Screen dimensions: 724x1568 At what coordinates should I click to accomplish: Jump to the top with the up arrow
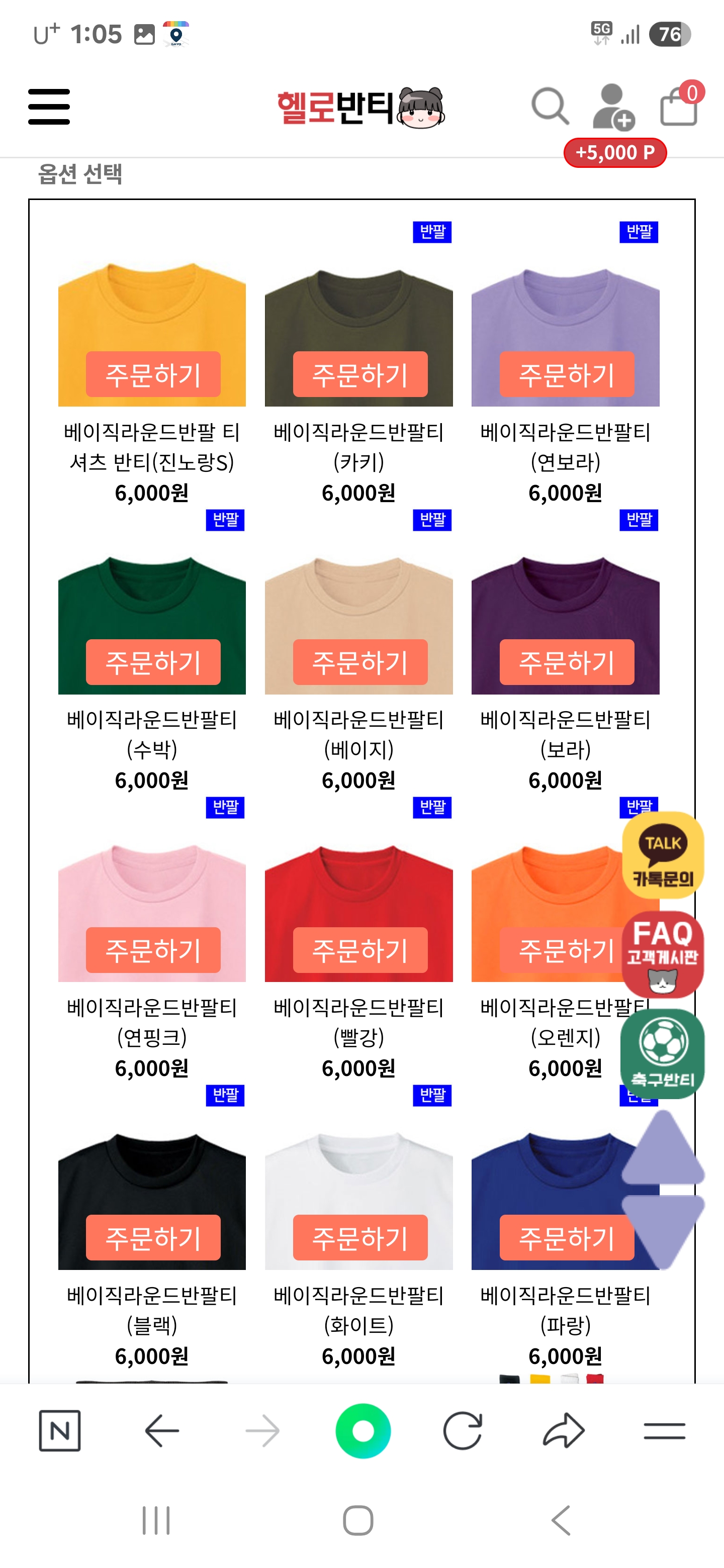[x=663, y=1147]
